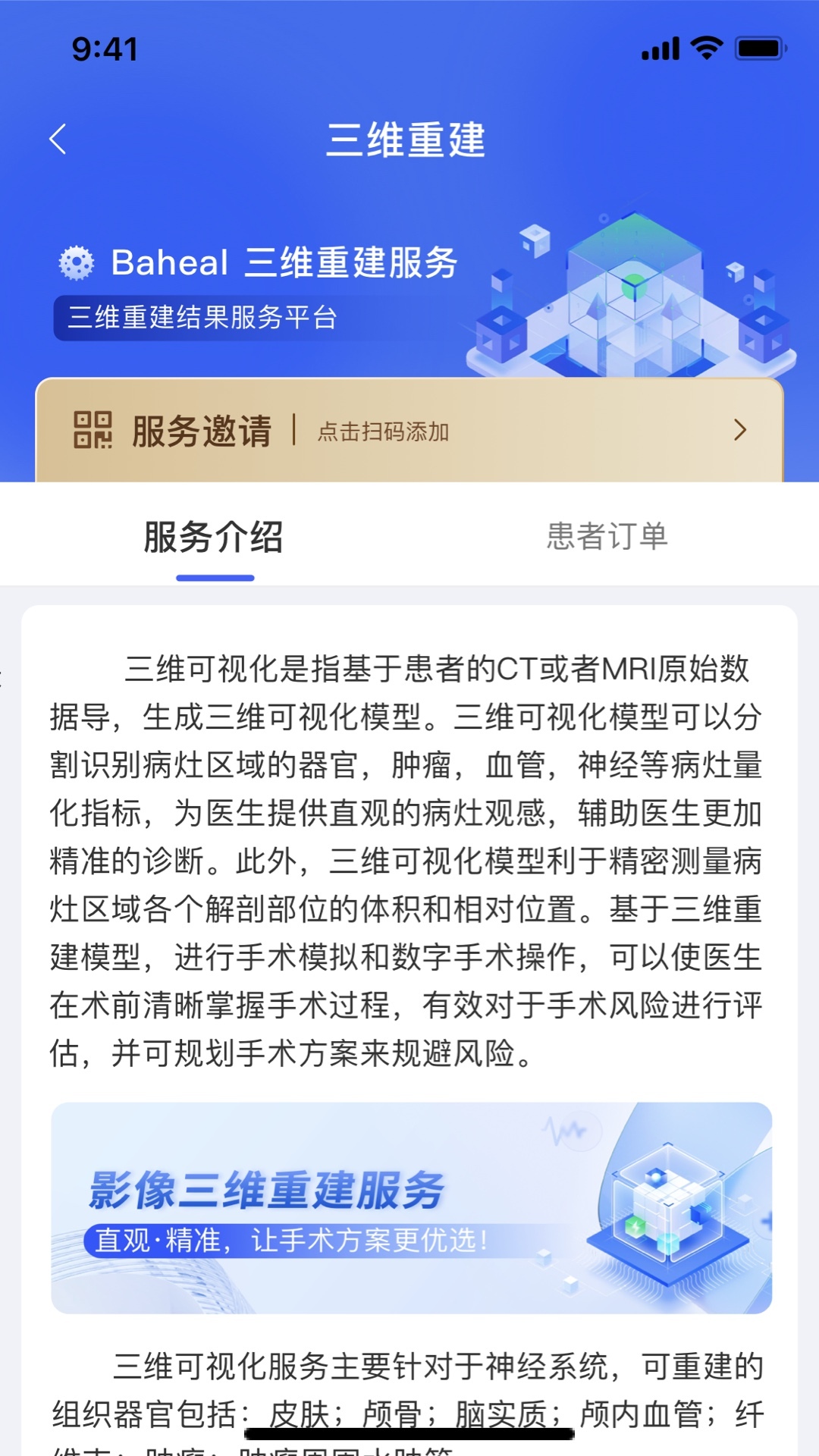Open the scan-to-add option 点击扫码添加
Image resolution: width=819 pixels, height=1456 pixels.
[383, 432]
